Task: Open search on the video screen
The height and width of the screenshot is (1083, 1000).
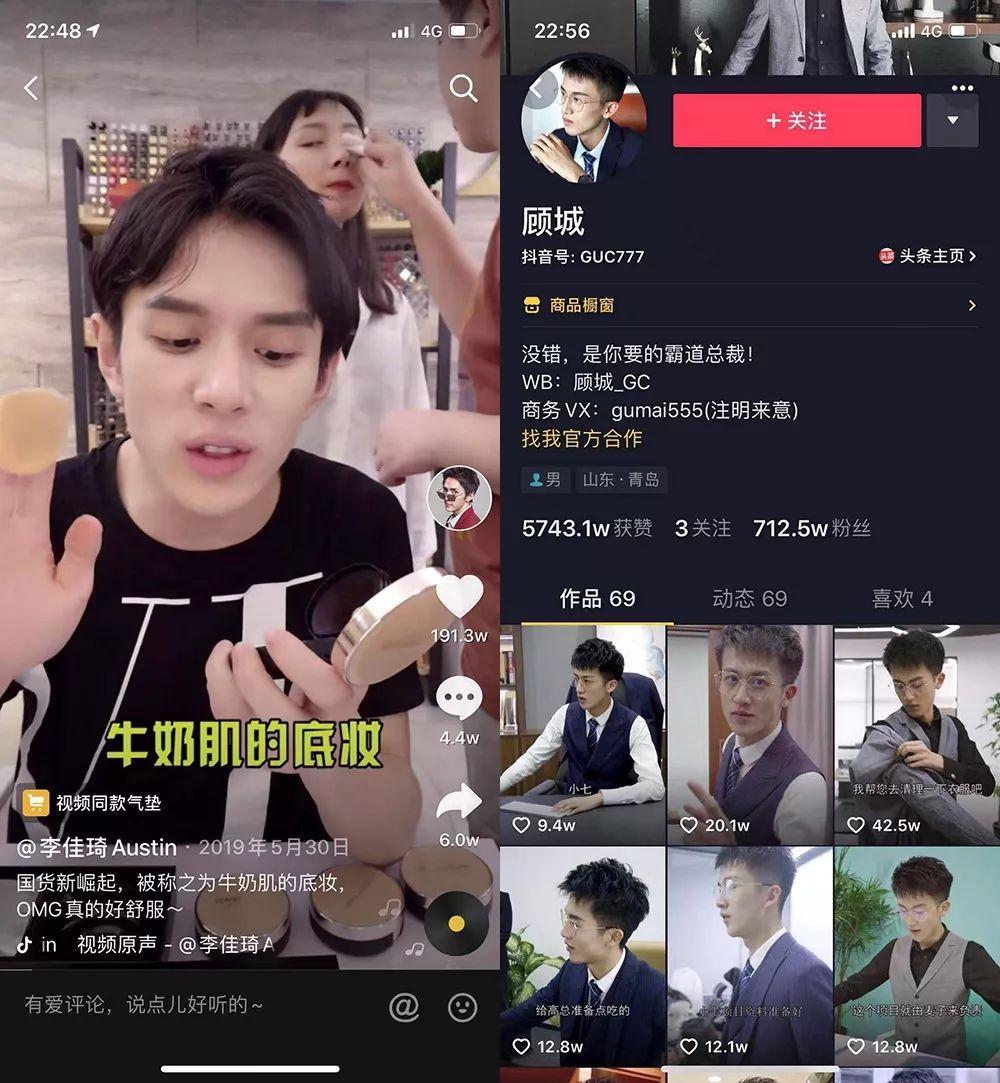Action: tap(463, 88)
